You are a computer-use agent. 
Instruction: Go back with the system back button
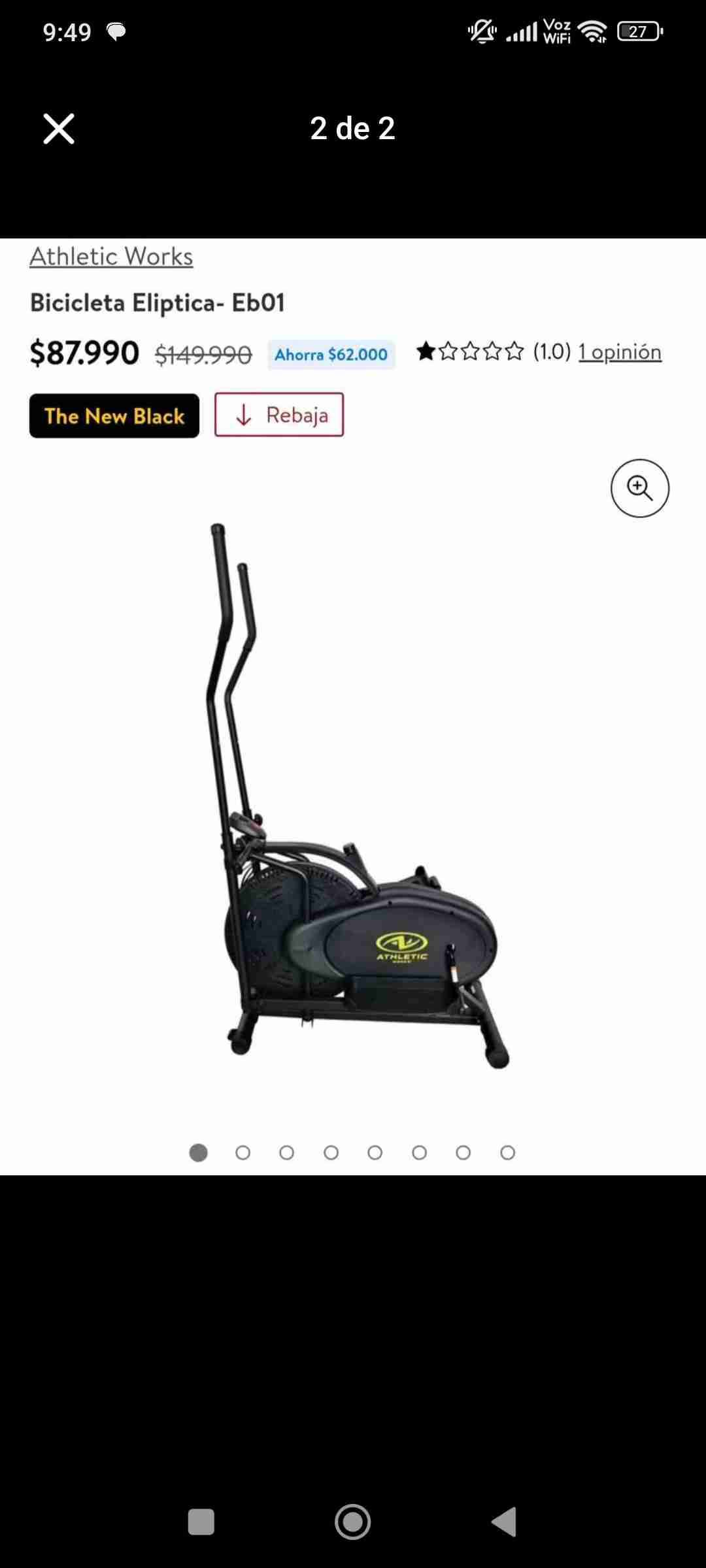click(x=505, y=1522)
